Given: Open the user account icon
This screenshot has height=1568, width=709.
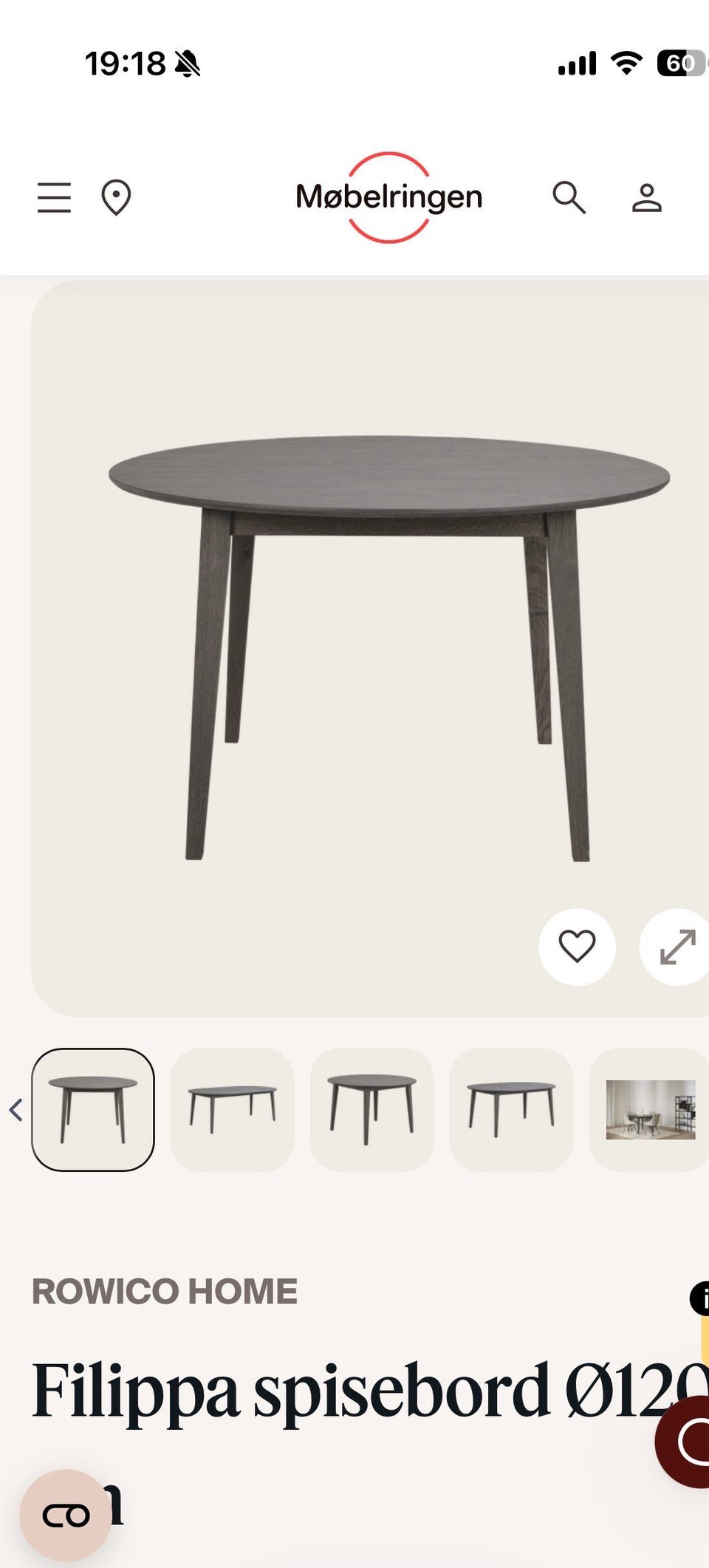Looking at the screenshot, I should pos(646,198).
